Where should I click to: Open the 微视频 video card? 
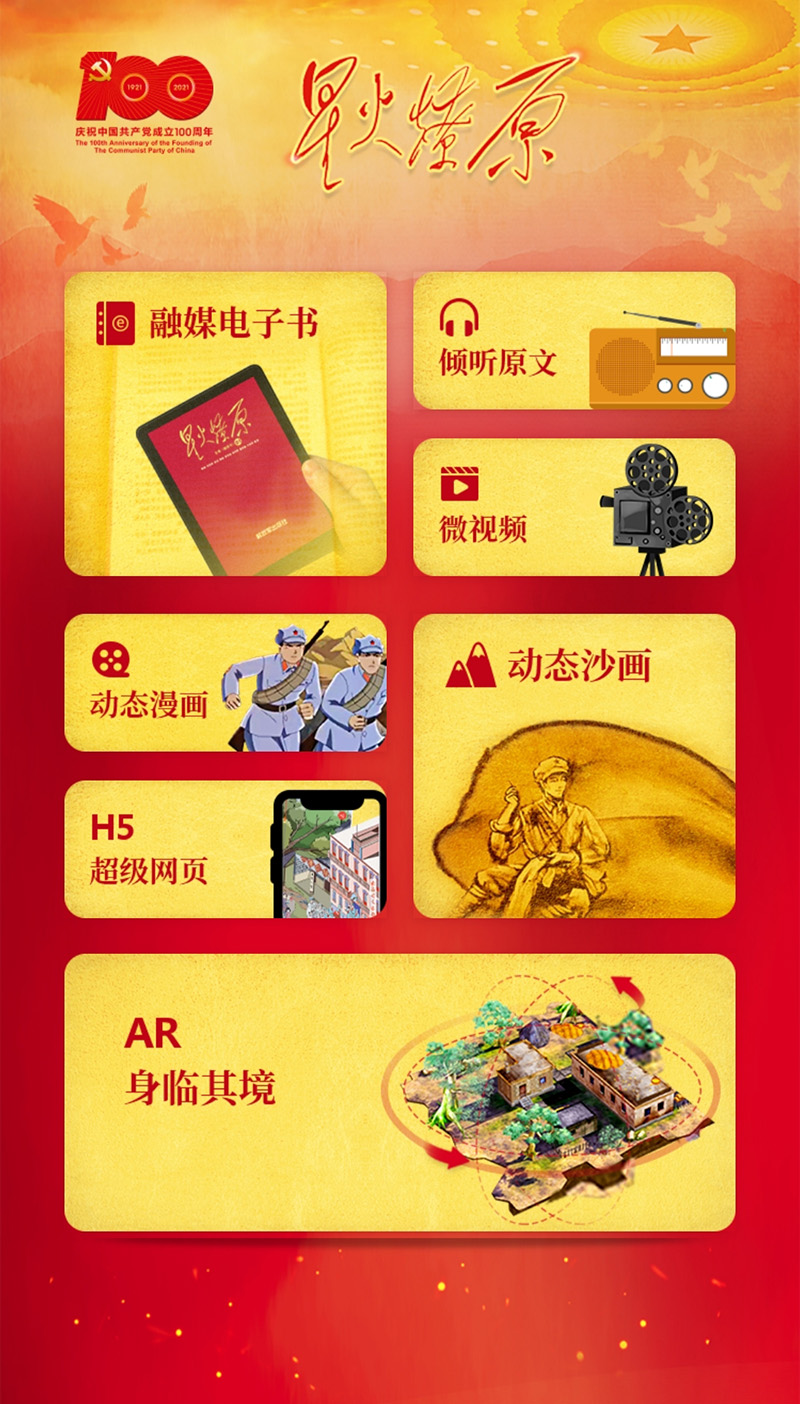(x=574, y=507)
